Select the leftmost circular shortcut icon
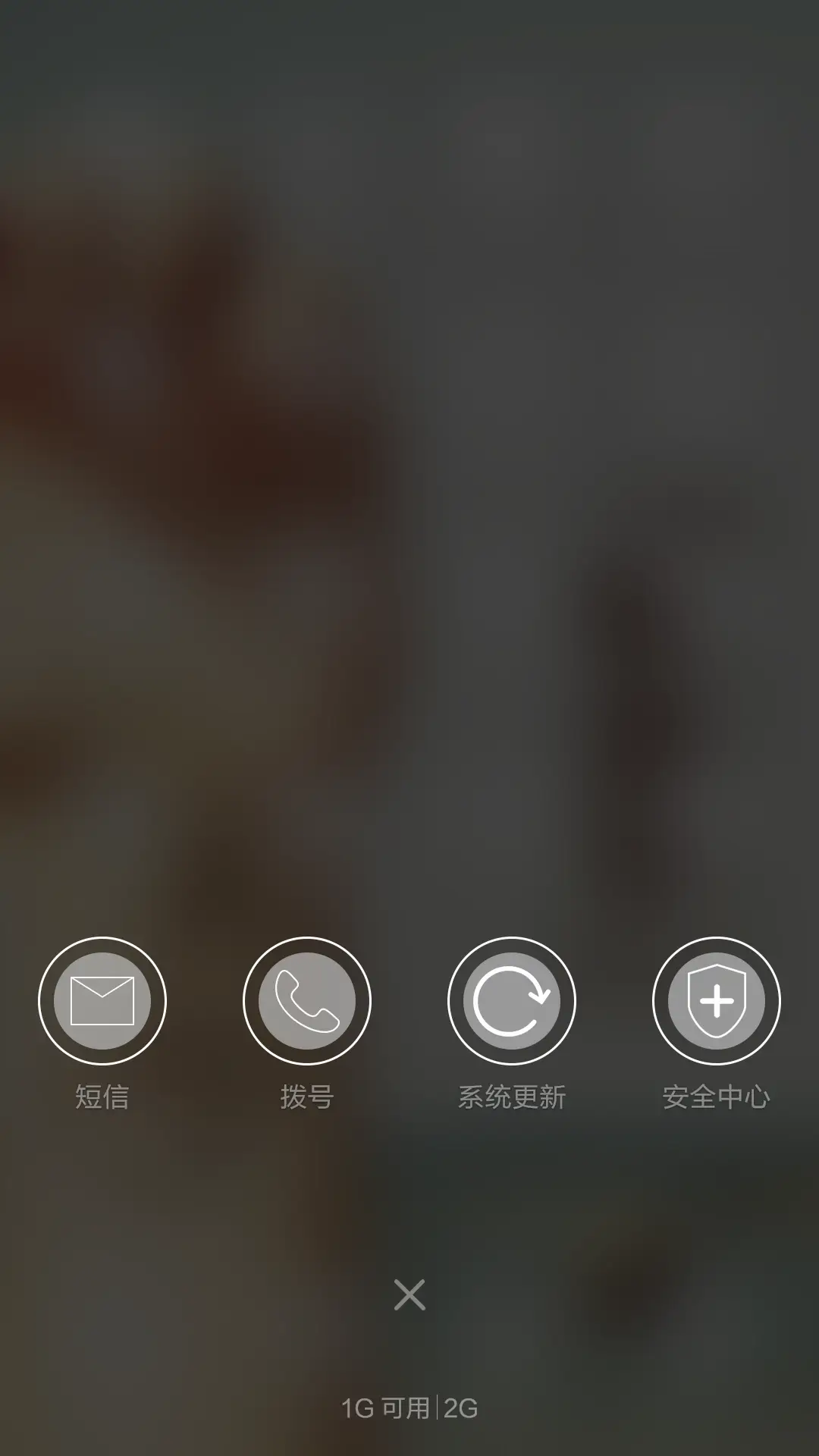 [x=102, y=1000]
